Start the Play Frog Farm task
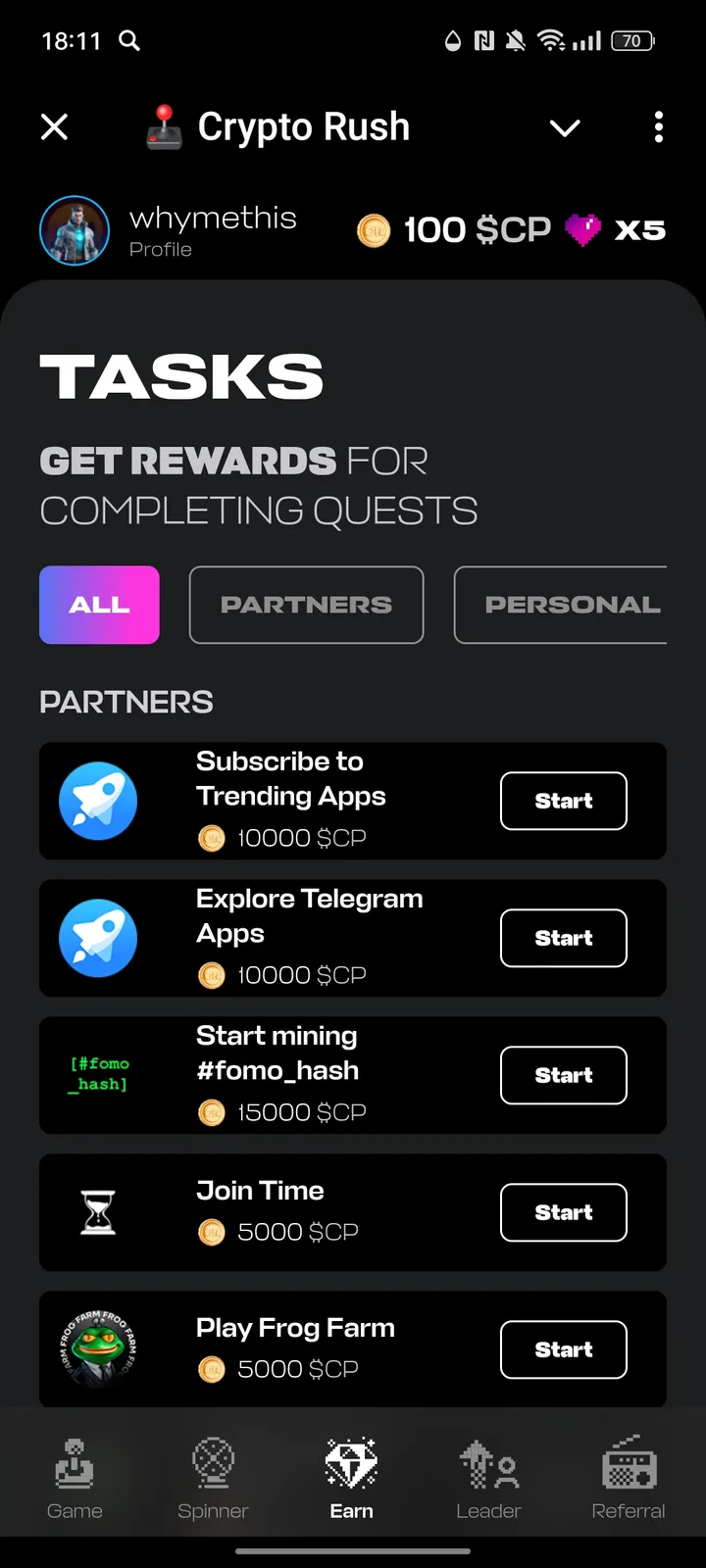706x1568 pixels. click(563, 1349)
